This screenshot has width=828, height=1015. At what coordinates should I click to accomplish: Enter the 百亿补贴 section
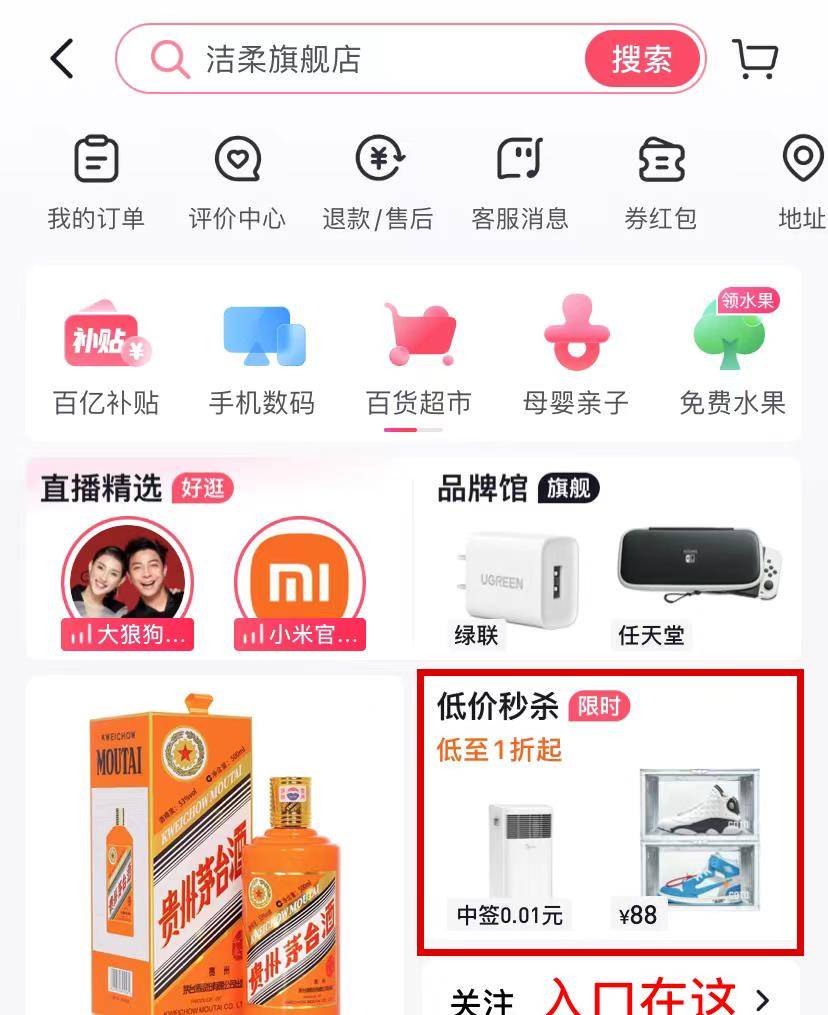(106, 357)
